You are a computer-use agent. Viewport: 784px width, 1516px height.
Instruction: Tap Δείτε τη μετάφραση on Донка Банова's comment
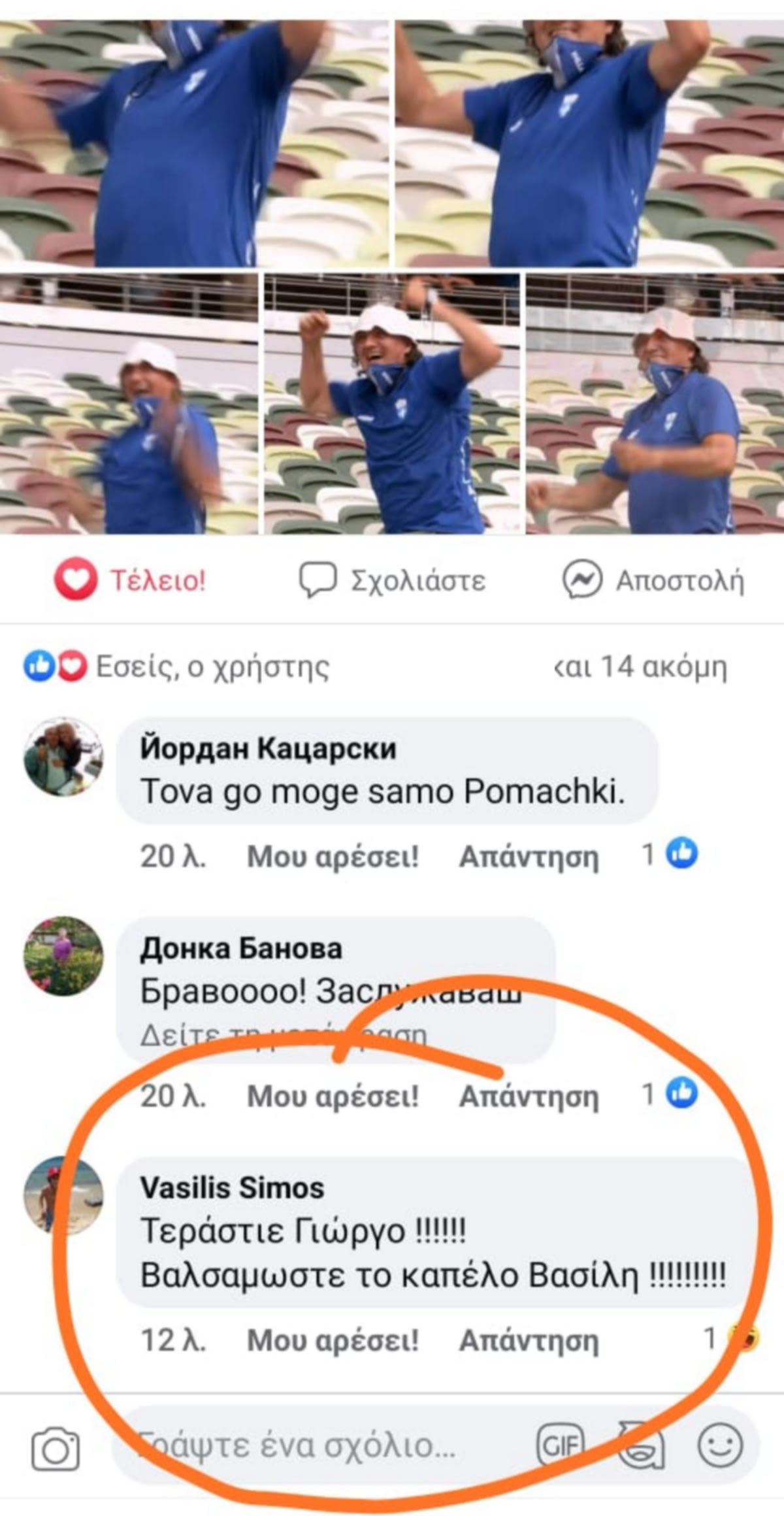(284, 1034)
